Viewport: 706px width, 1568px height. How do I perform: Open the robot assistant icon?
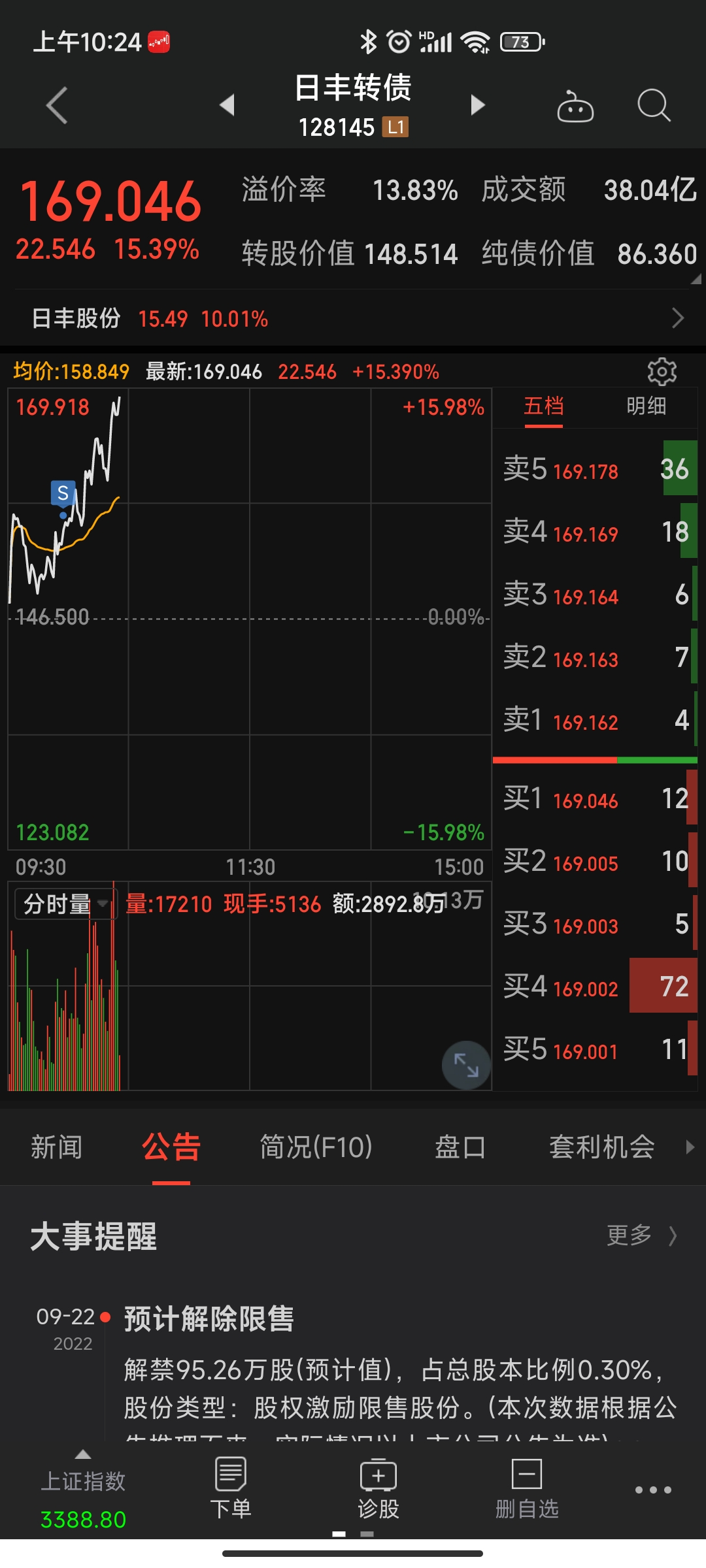point(575,106)
